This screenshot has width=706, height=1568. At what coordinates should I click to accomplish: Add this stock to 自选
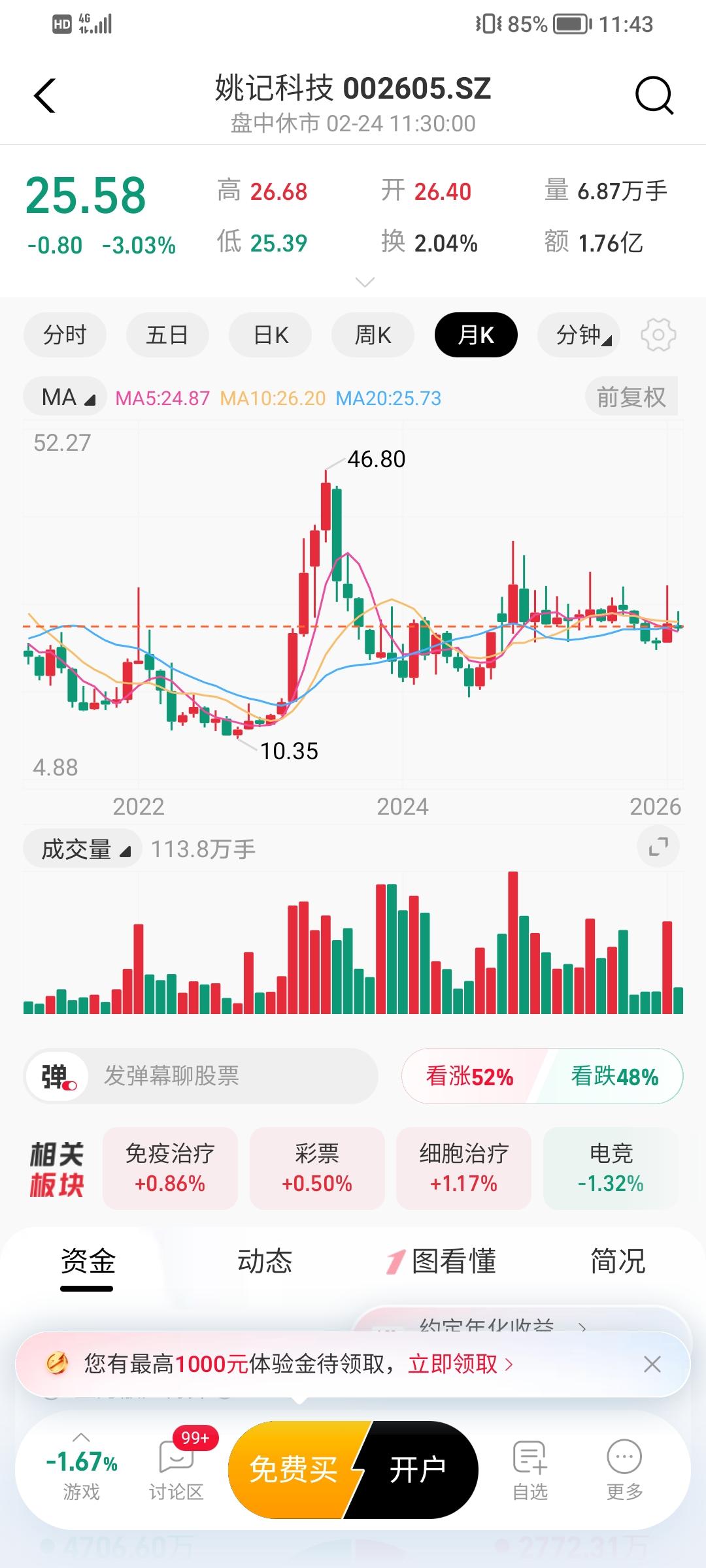[x=529, y=1469]
